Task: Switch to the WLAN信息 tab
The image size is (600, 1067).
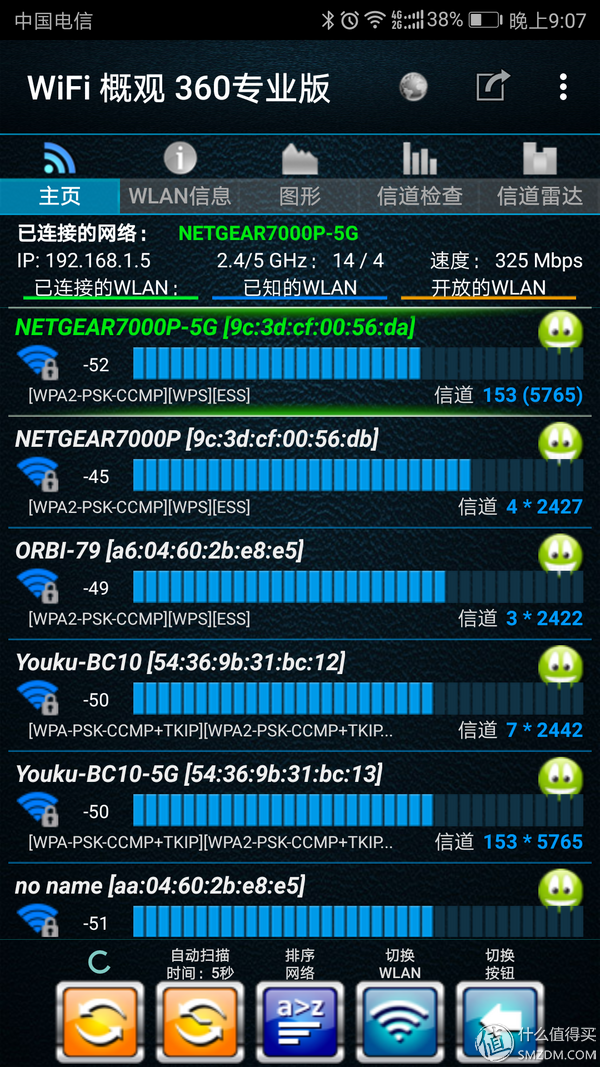Action: pos(180,176)
